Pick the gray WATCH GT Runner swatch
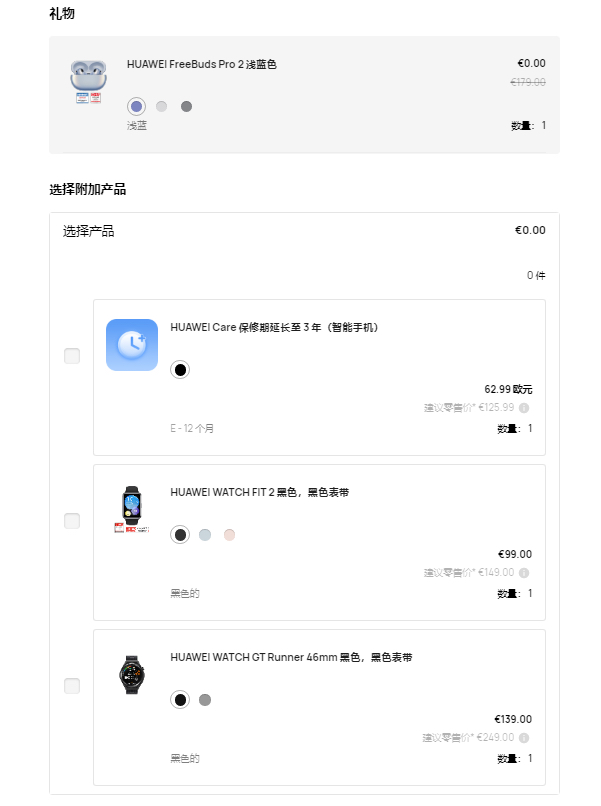 pyautogui.click(x=205, y=700)
